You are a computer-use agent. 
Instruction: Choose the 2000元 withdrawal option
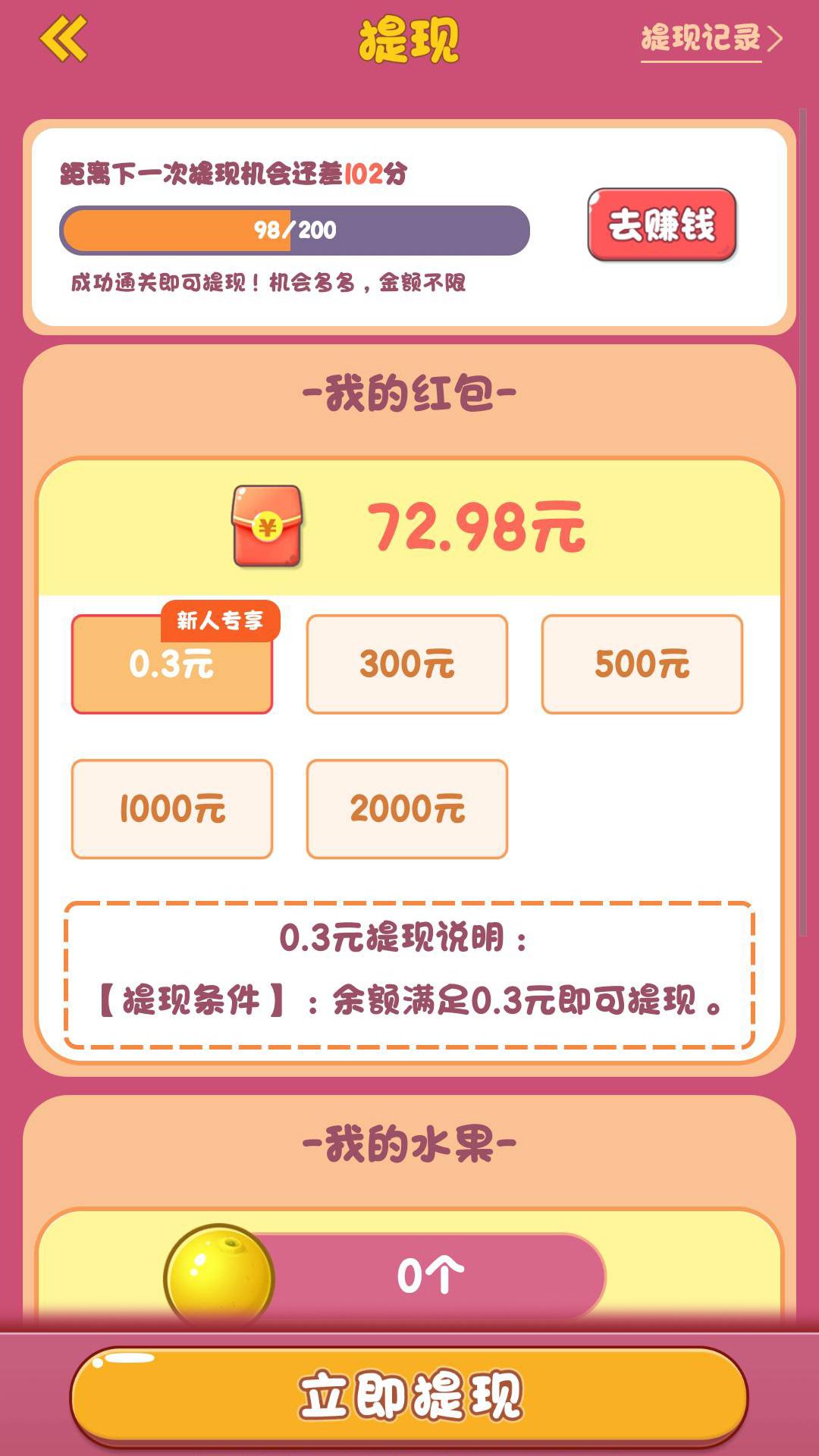[x=406, y=809]
